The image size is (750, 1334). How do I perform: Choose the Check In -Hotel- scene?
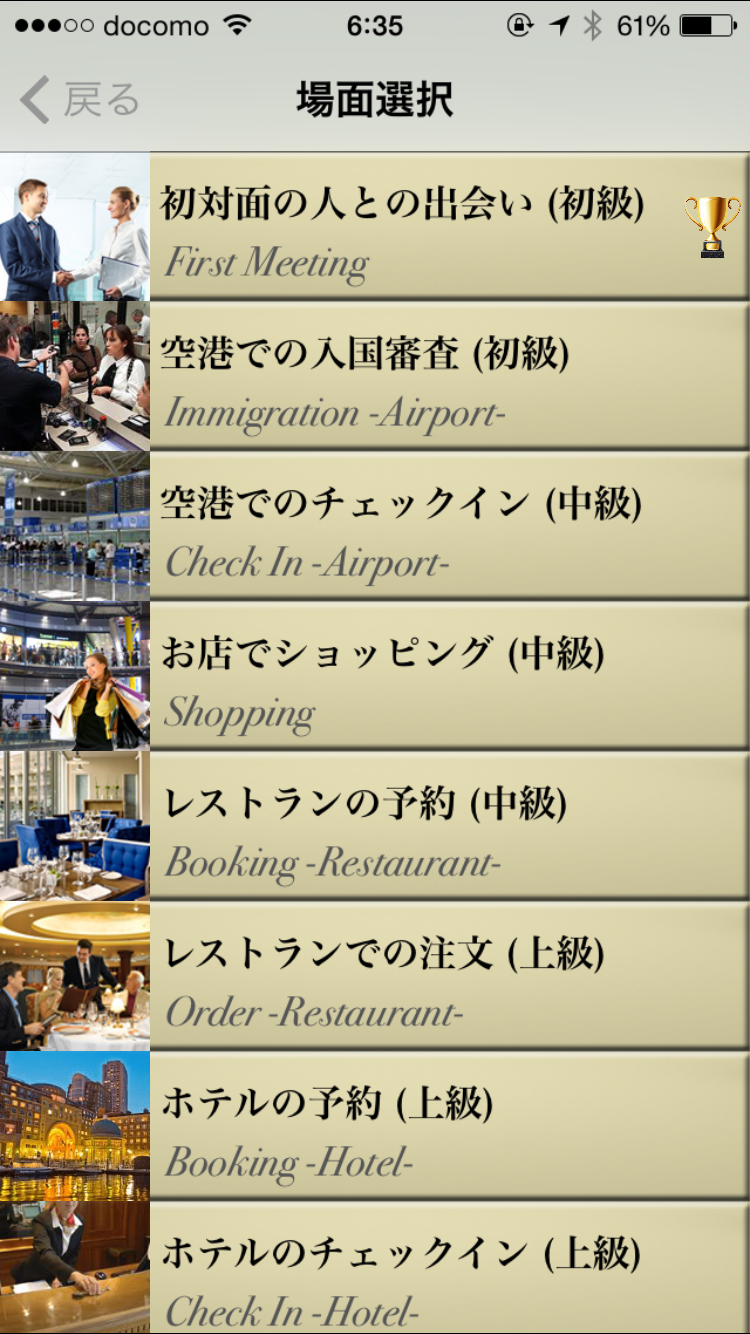[x=375, y=1268]
